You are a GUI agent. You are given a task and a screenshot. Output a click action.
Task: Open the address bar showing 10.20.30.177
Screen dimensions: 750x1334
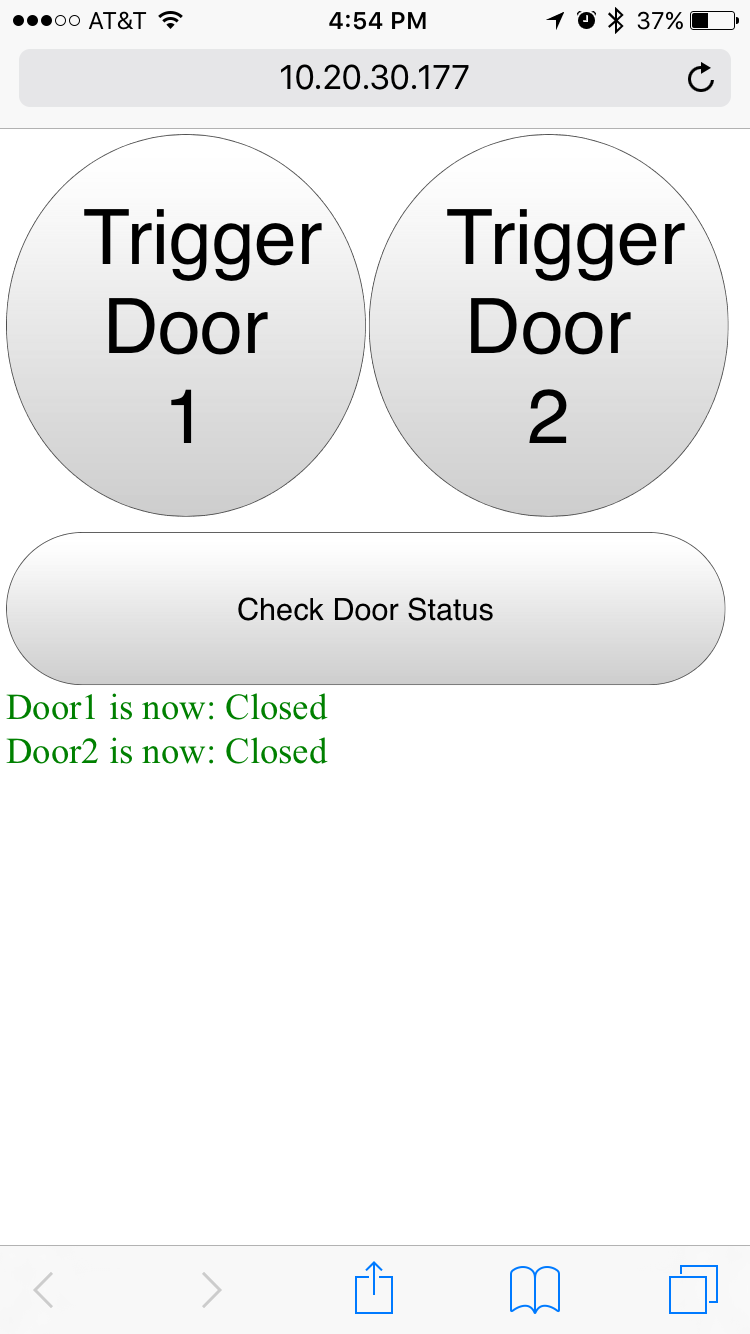point(373,78)
